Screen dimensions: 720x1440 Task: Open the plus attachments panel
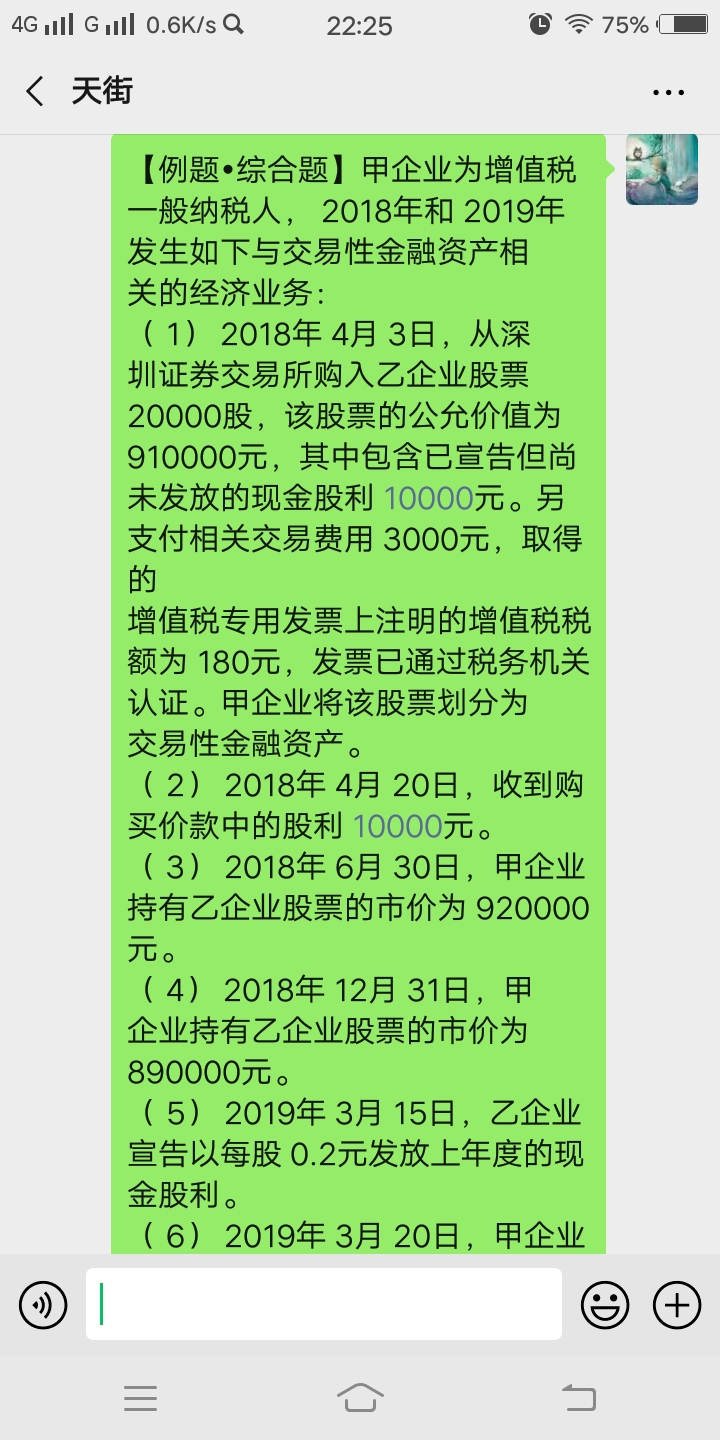(x=677, y=1305)
